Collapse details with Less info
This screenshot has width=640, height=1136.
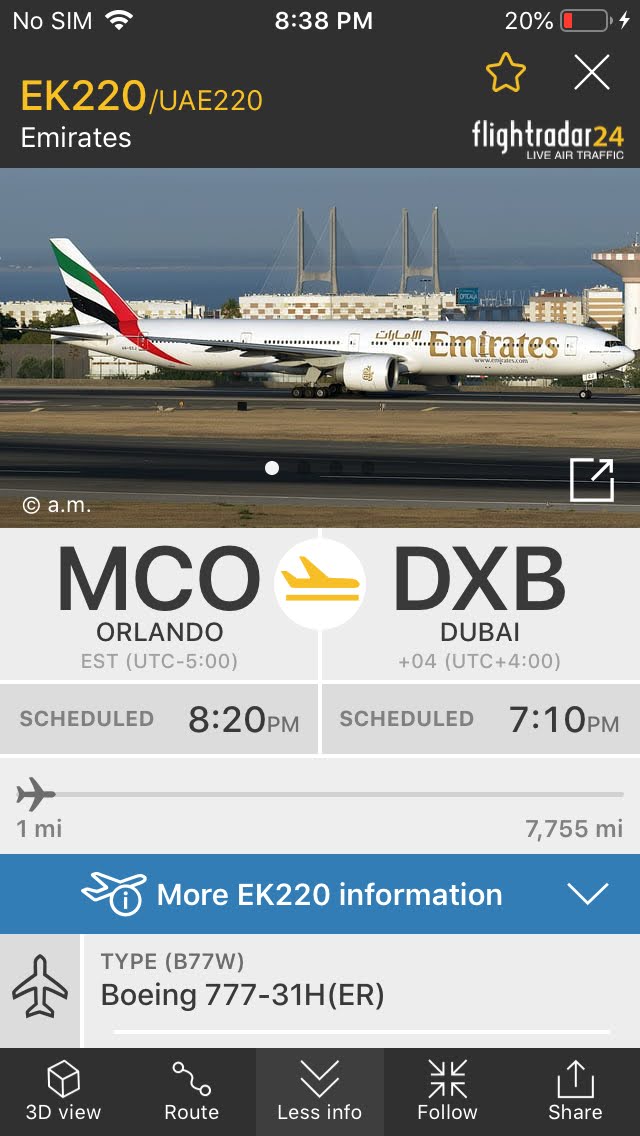(320, 1091)
